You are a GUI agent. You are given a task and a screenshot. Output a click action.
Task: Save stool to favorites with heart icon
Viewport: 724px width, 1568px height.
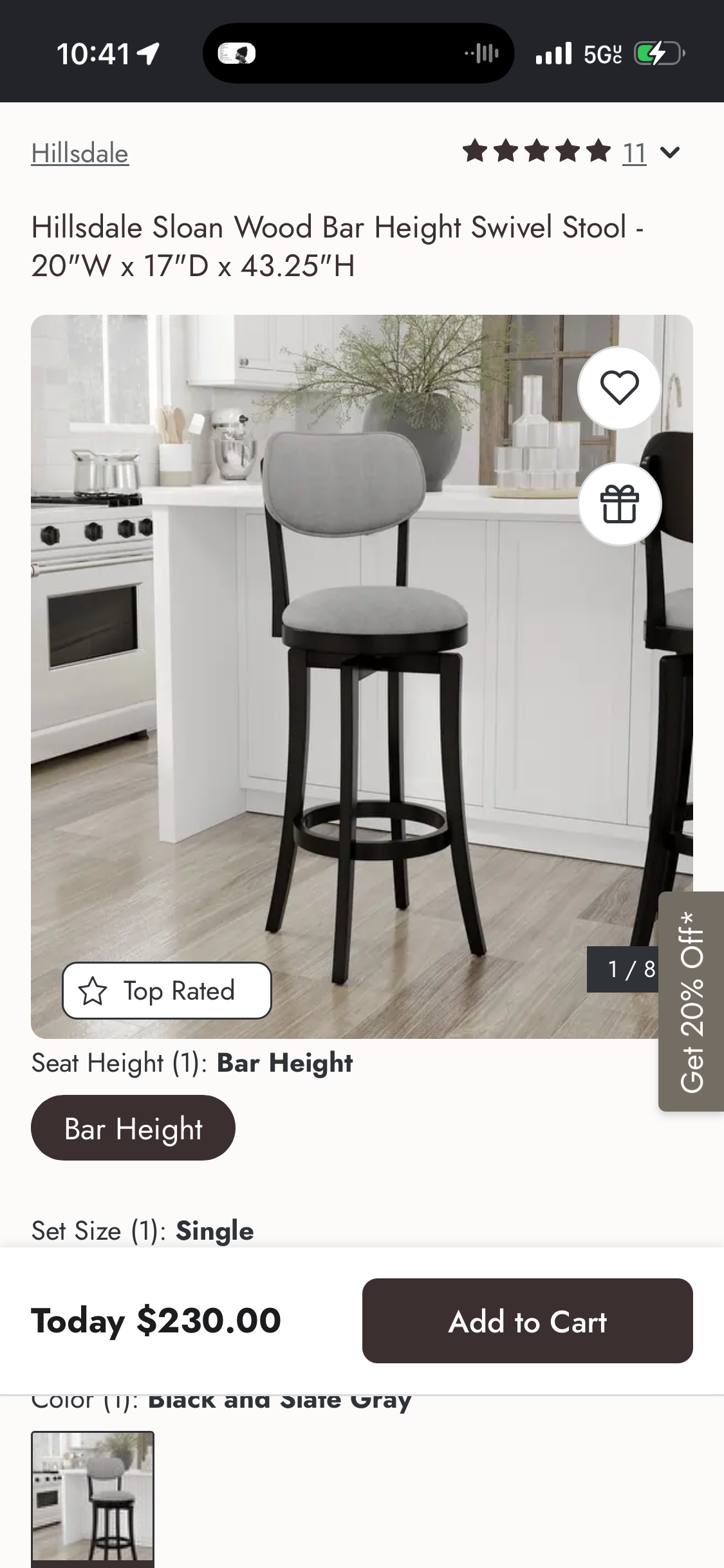point(619,387)
